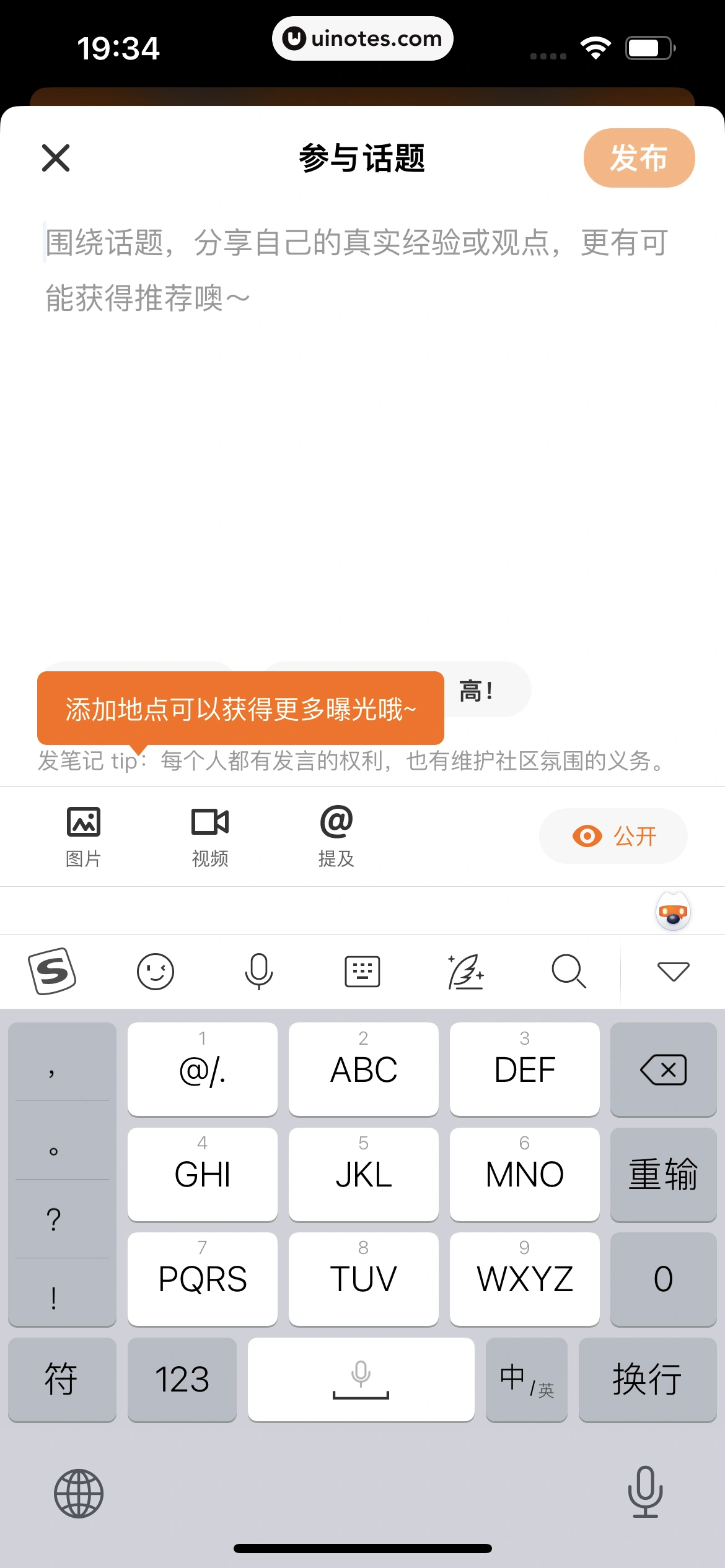Tap the globe to switch keyboards

[x=79, y=1493]
